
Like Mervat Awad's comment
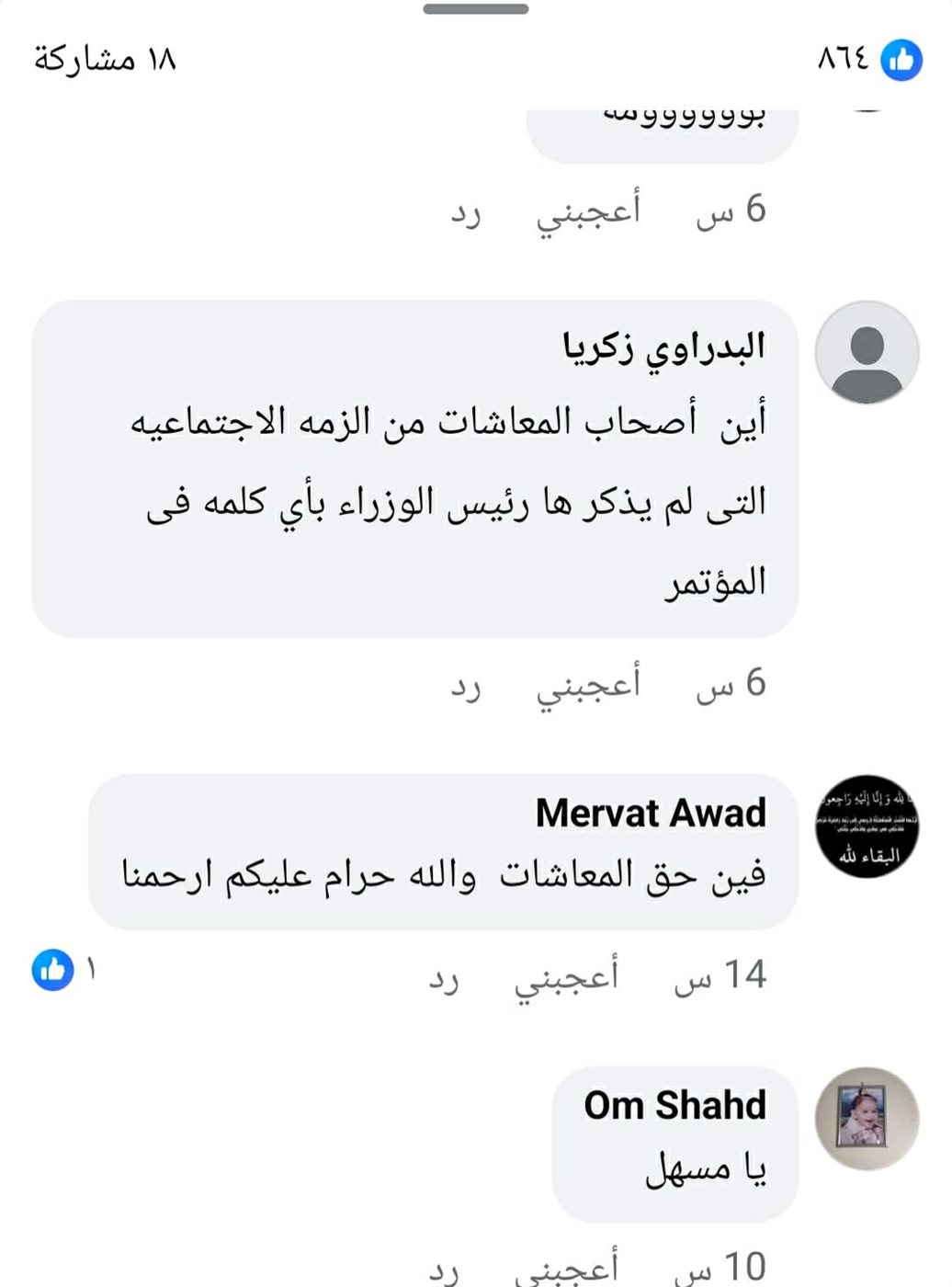pyautogui.click(x=566, y=975)
